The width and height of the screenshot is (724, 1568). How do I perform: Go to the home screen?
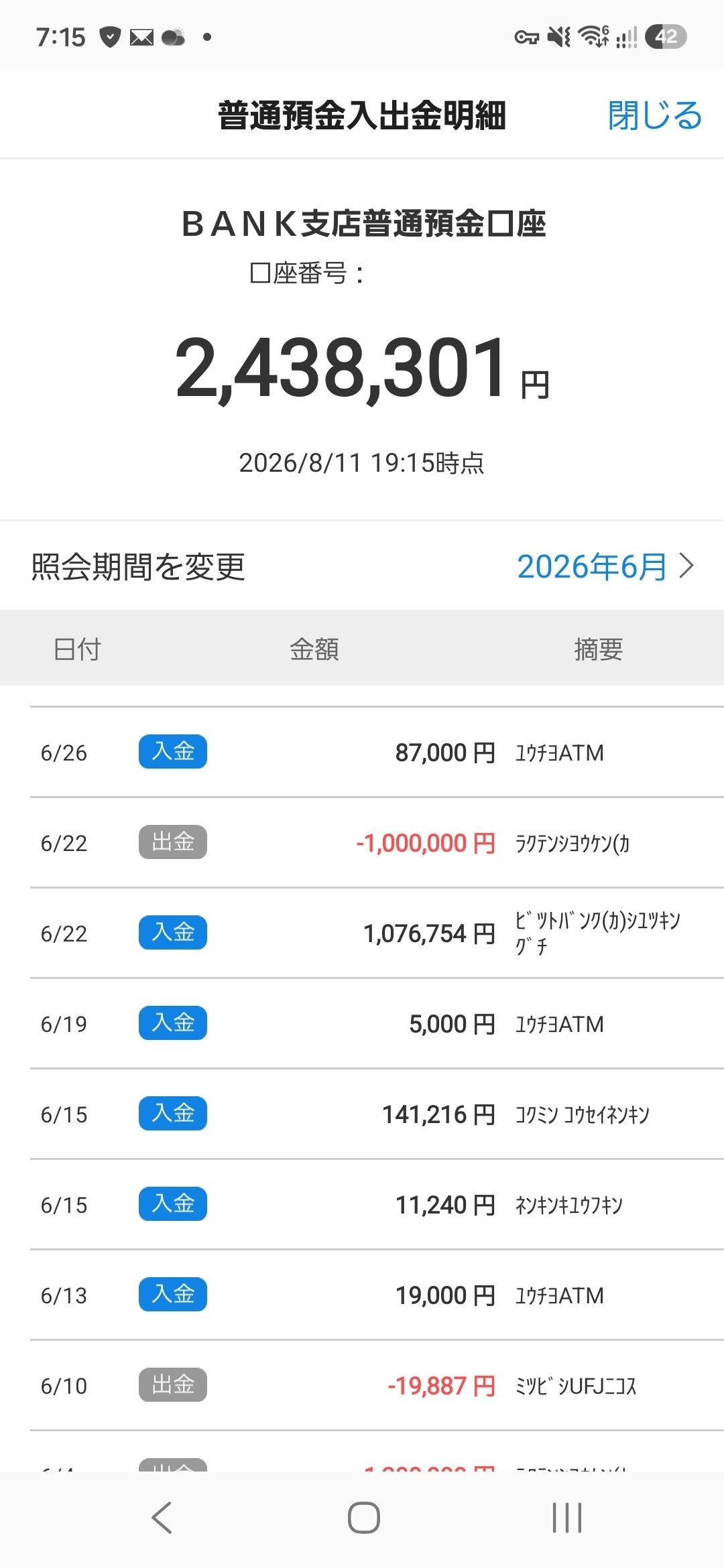pyautogui.click(x=363, y=1518)
